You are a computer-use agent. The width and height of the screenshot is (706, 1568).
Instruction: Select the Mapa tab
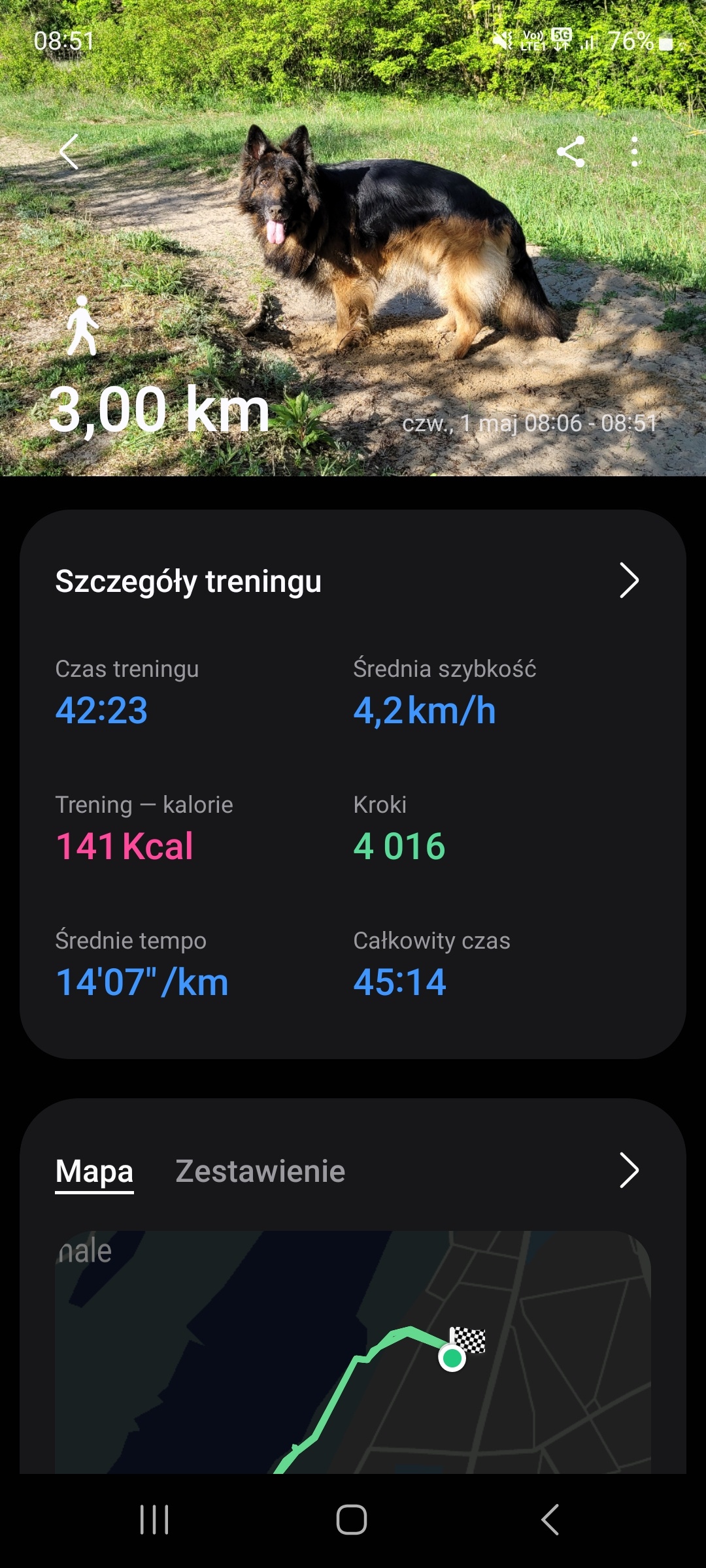click(x=94, y=1171)
